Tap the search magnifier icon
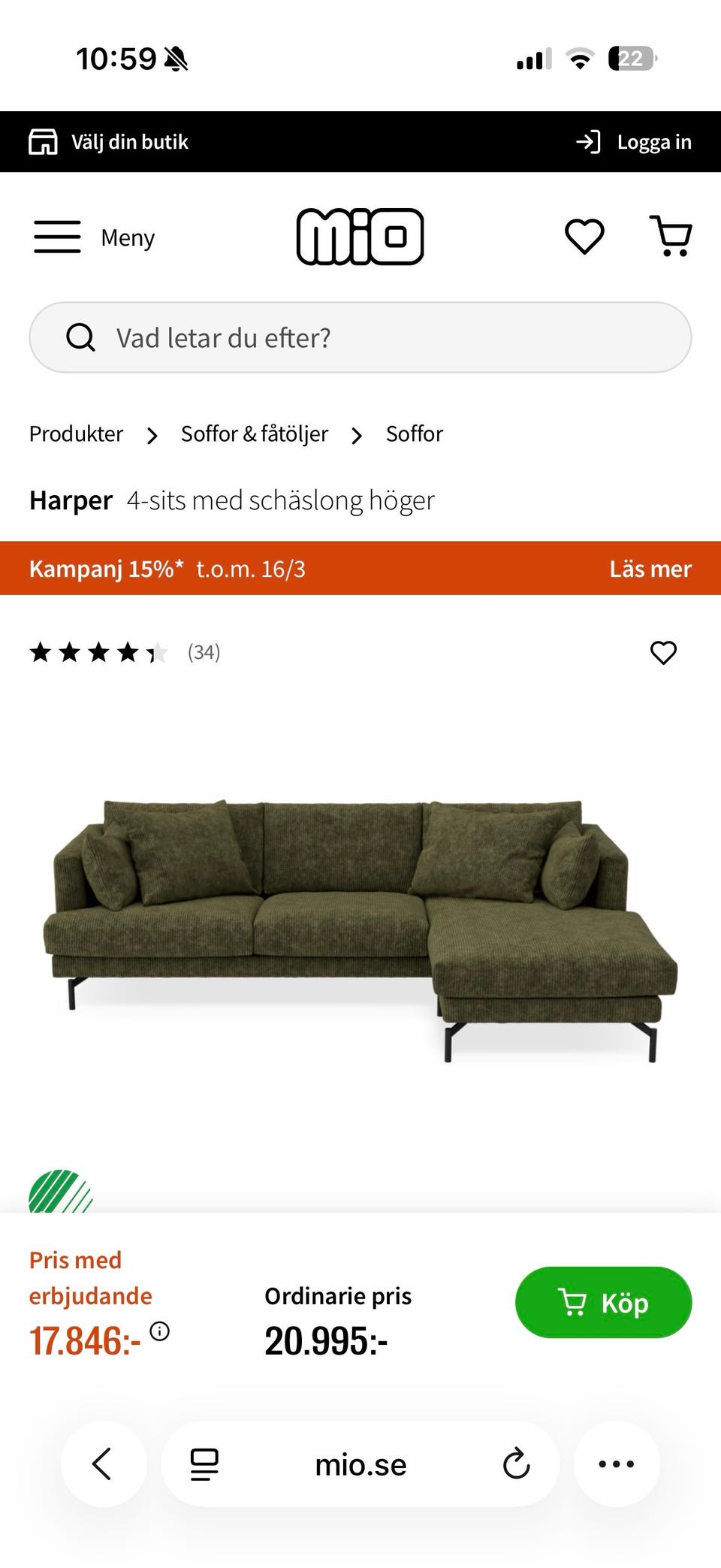 (x=80, y=337)
